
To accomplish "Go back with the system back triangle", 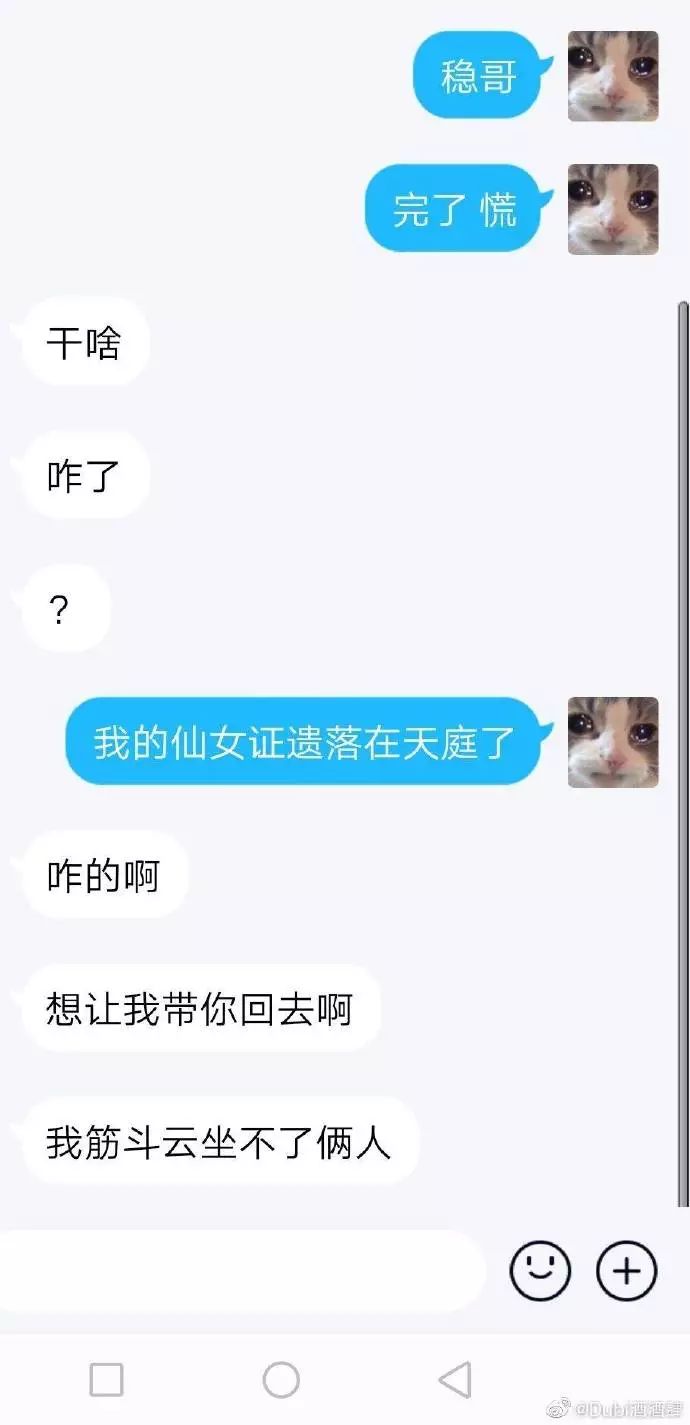I will (455, 1380).
